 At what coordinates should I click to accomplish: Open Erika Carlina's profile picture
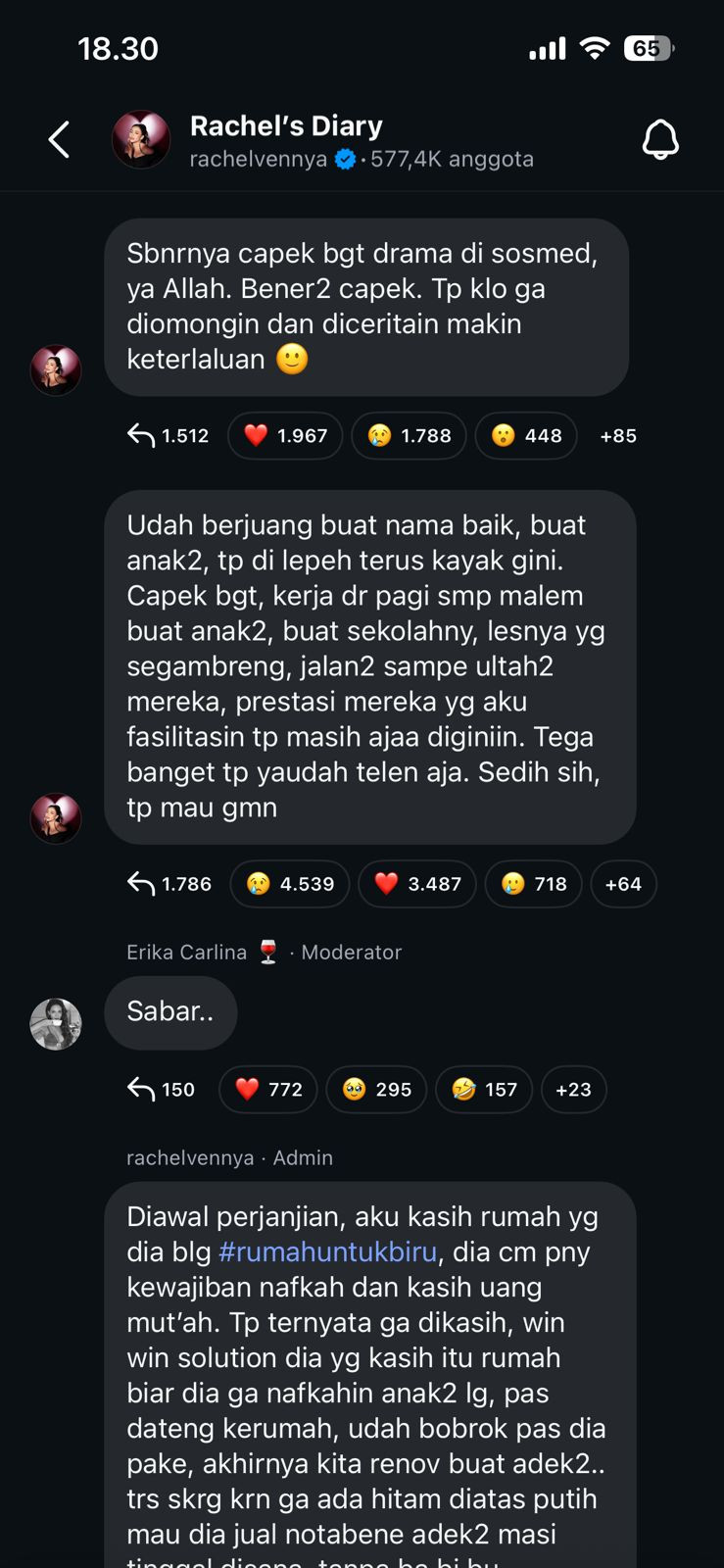[x=56, y=1024]
